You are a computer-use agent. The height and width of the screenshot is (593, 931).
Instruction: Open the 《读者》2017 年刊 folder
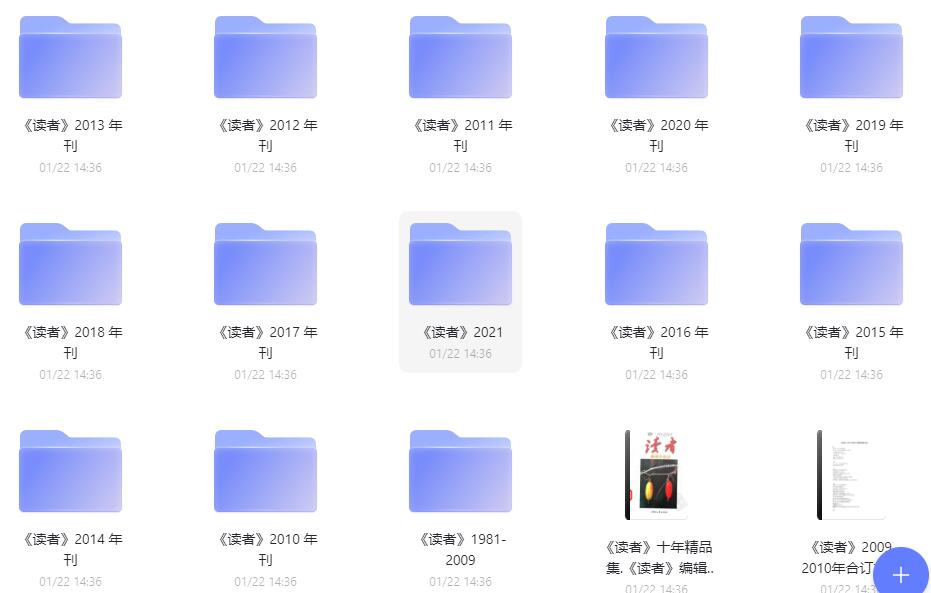[265, 265]
